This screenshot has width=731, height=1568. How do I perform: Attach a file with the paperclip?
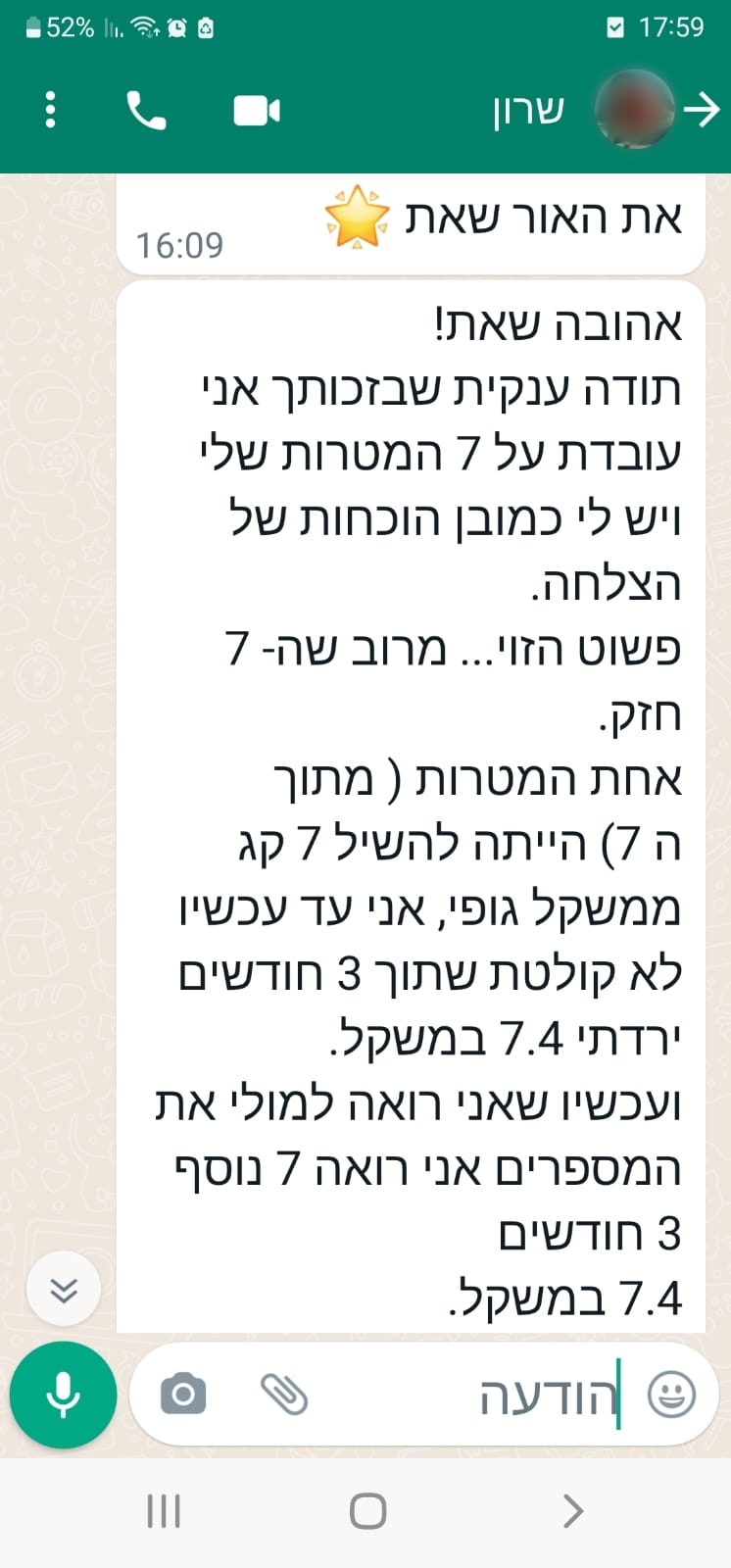click(284, 1394)
